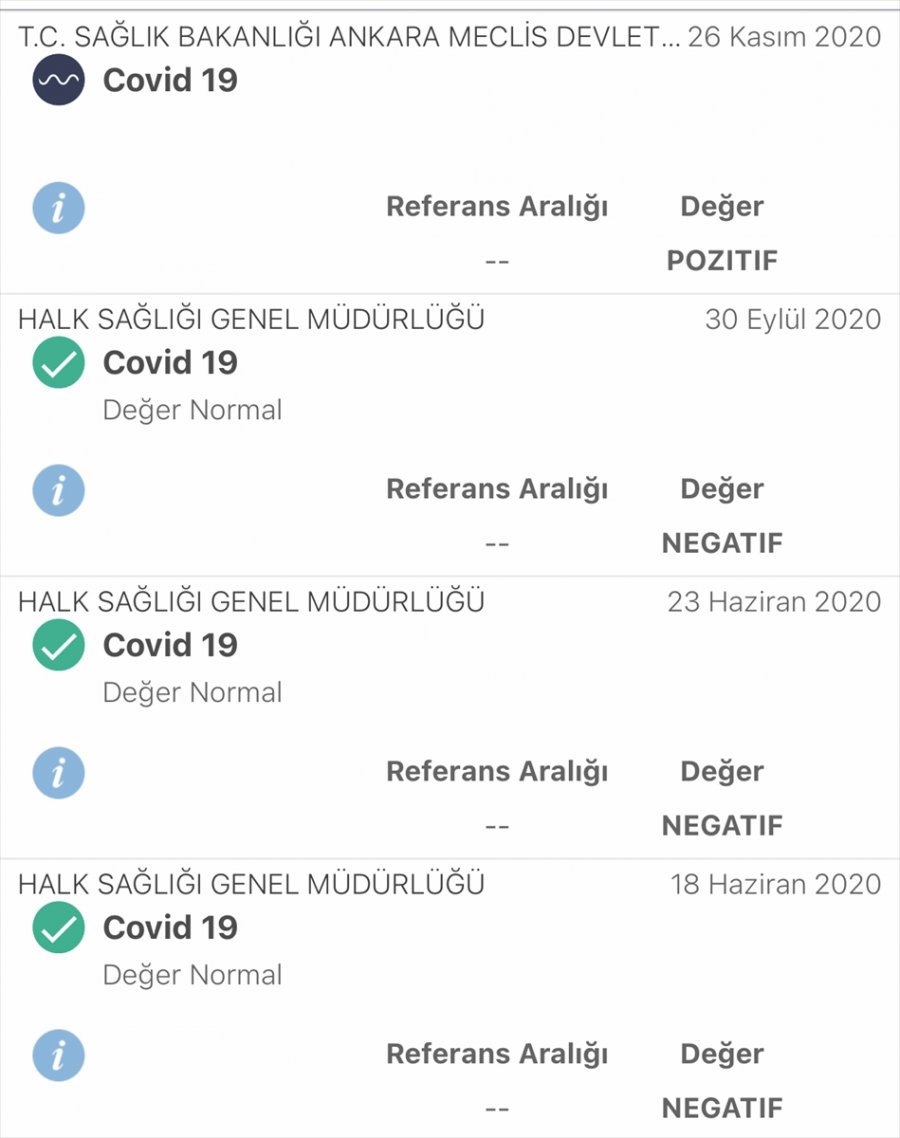Open the NEGATIF result from 30 Eylül 2020
900x1138 pixels.
(722, 543)
